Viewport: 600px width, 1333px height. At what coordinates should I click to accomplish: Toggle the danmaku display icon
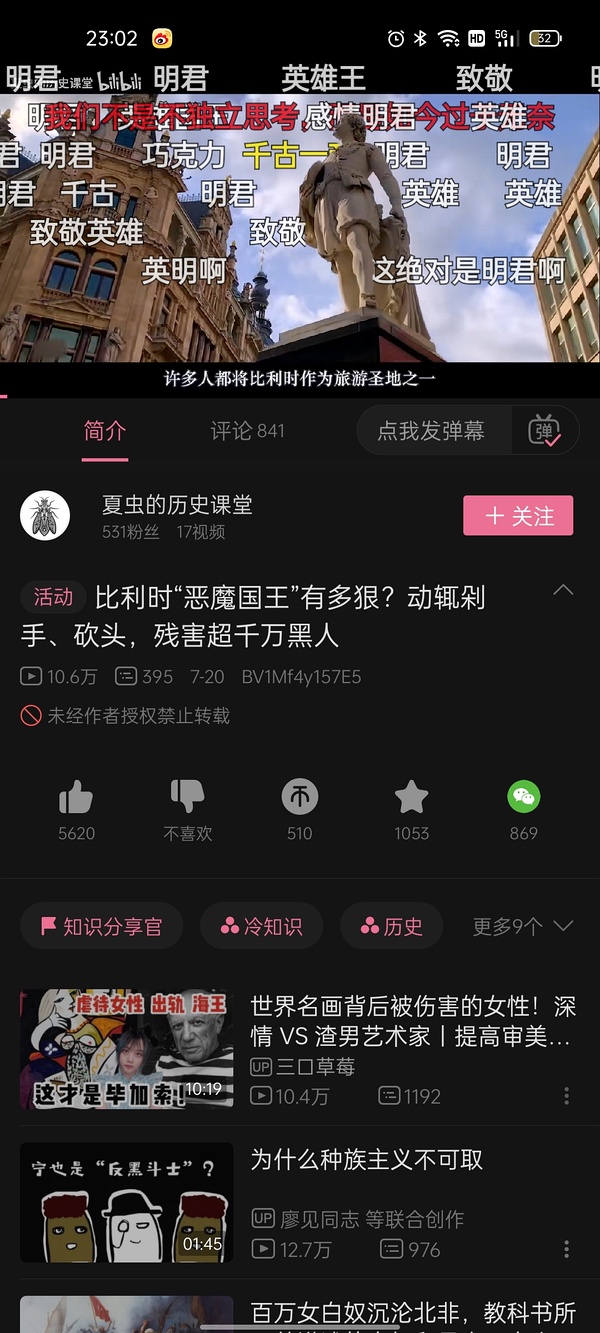pyautogui.click(x=544, y=431)
